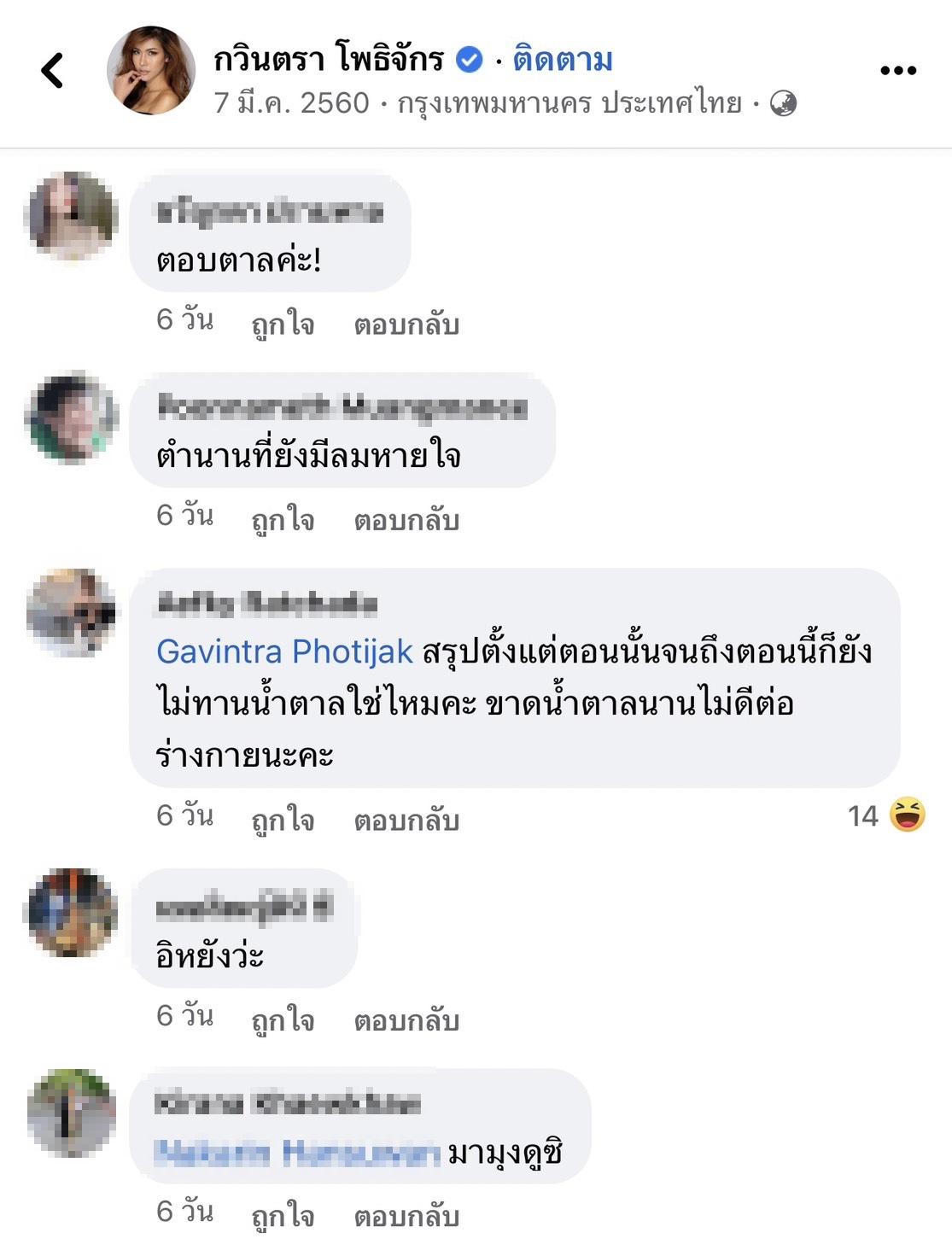Go back using the header arrow
This screenshot has width=952, height=1256.
53,71
